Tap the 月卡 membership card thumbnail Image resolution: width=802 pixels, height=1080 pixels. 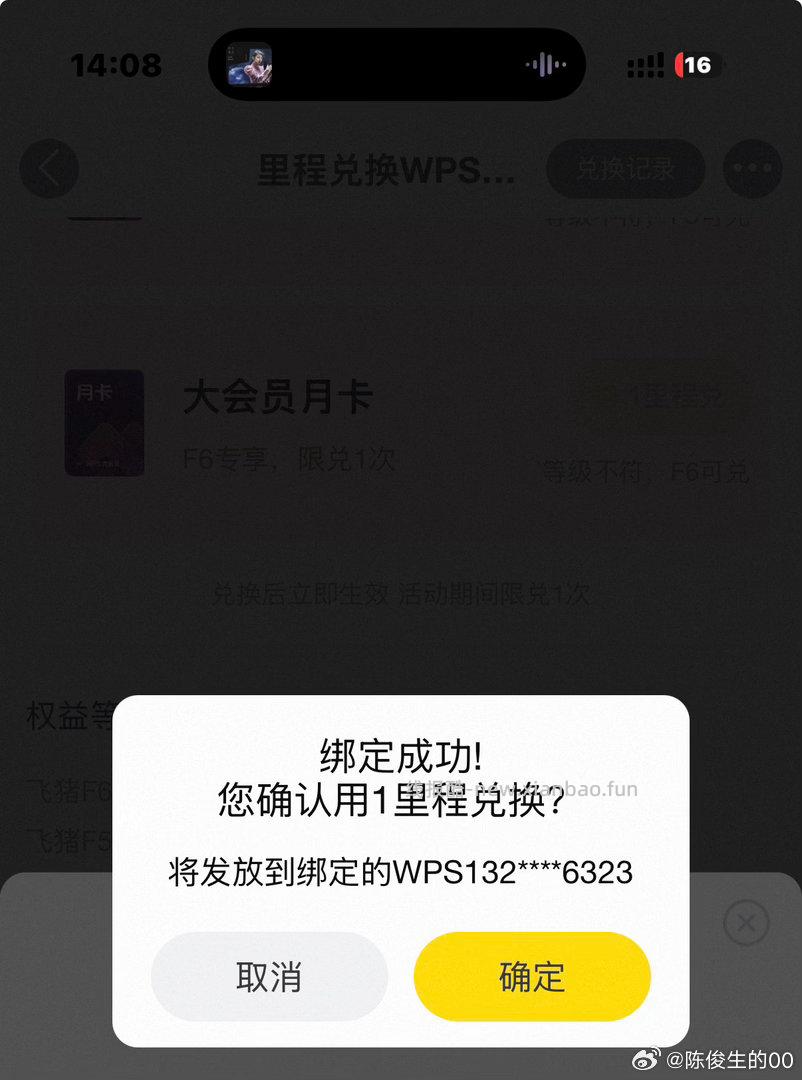pyautogui.click(x=105, y=422)
